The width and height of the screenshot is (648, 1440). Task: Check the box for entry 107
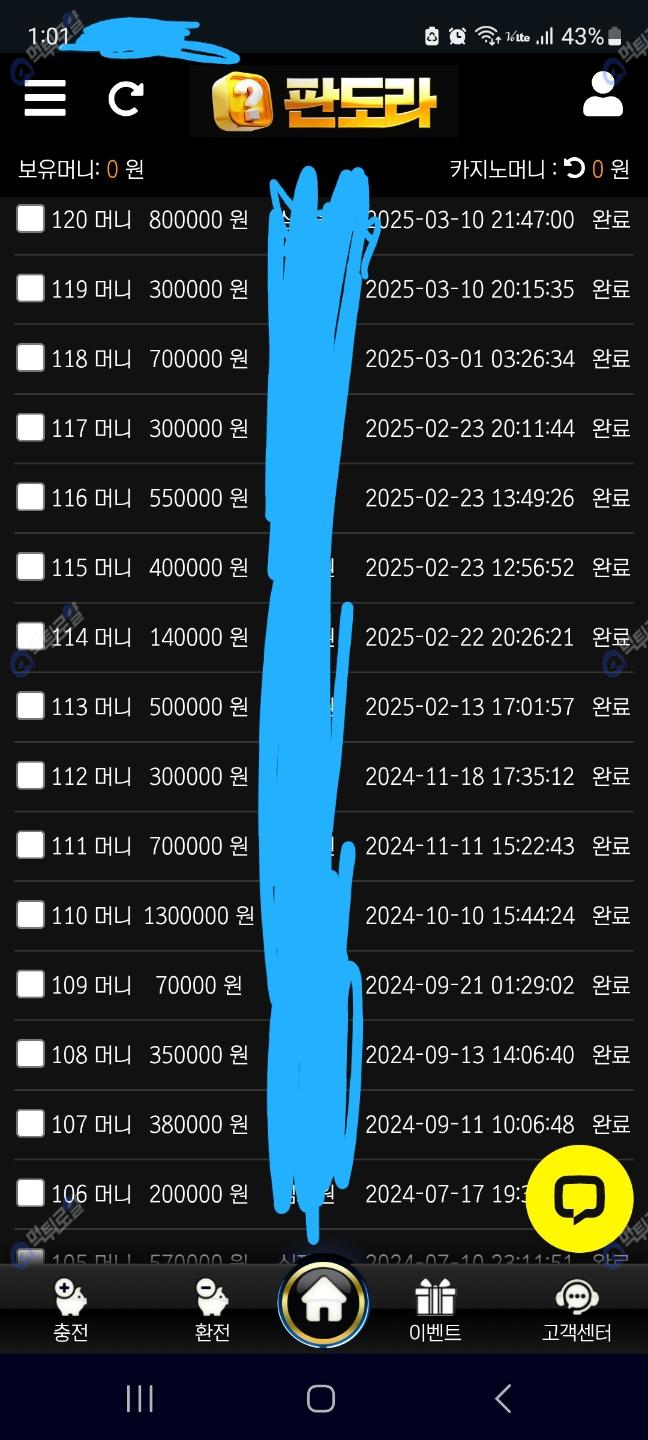pos(30,1124)
